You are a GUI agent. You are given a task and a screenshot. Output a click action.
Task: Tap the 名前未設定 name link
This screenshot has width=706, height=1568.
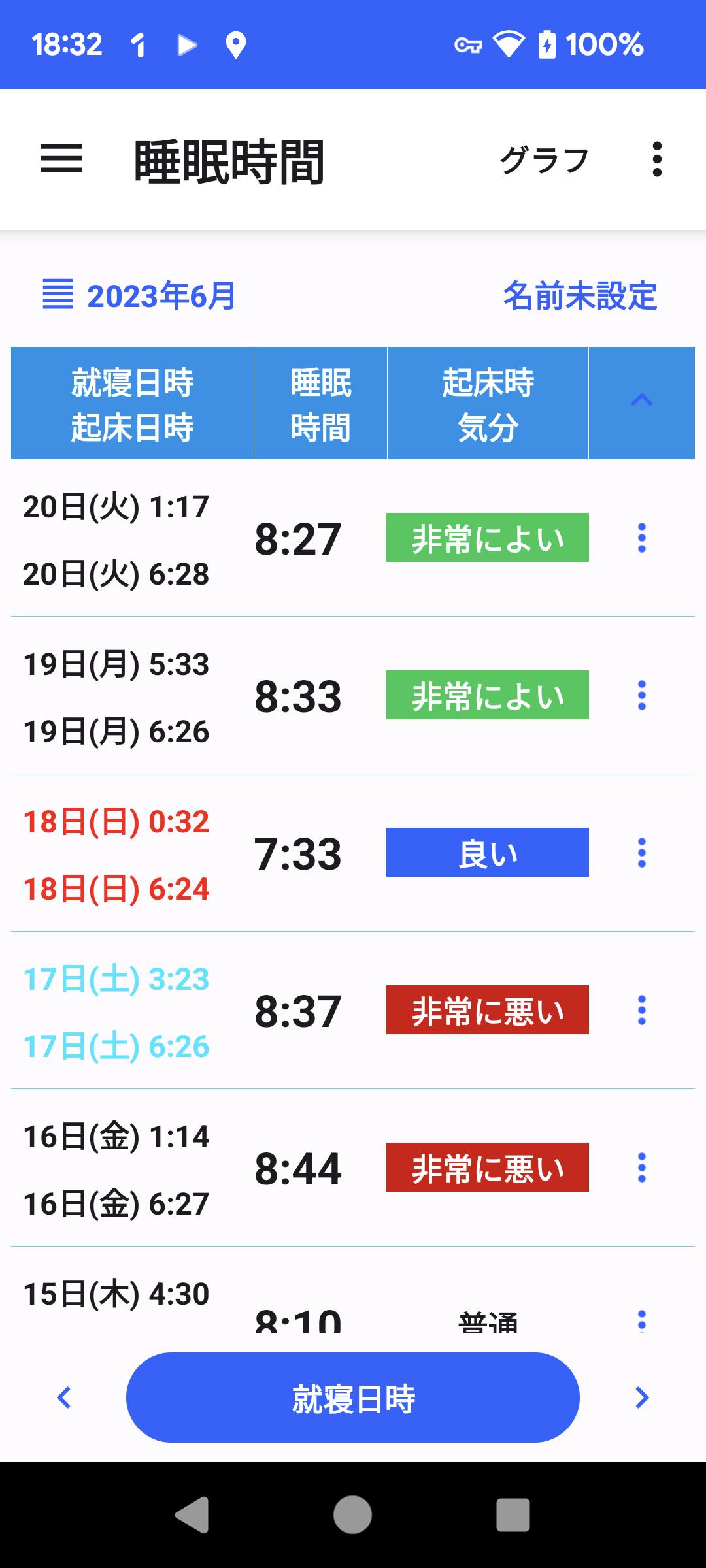point(580,295)
